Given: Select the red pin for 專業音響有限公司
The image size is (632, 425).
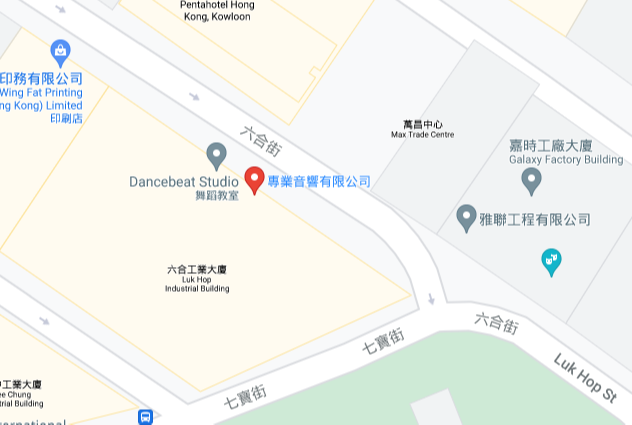Looking at the screenshot, I should (x=254, y=180).
